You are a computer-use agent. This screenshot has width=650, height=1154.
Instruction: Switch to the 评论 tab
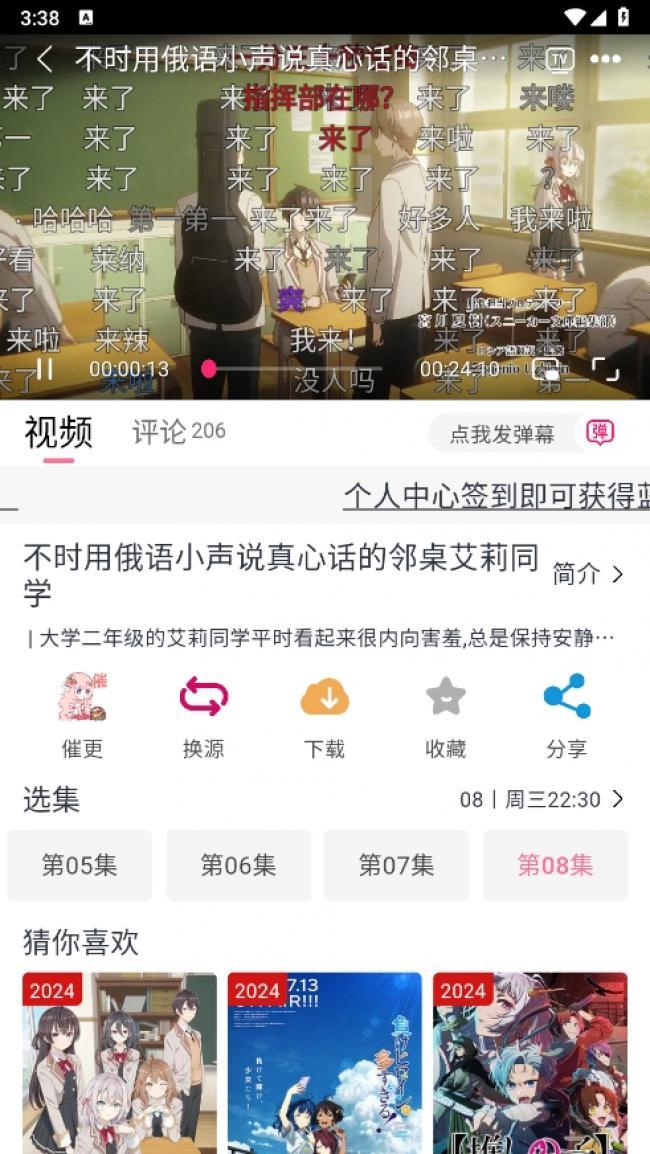(x=179, y=432)
